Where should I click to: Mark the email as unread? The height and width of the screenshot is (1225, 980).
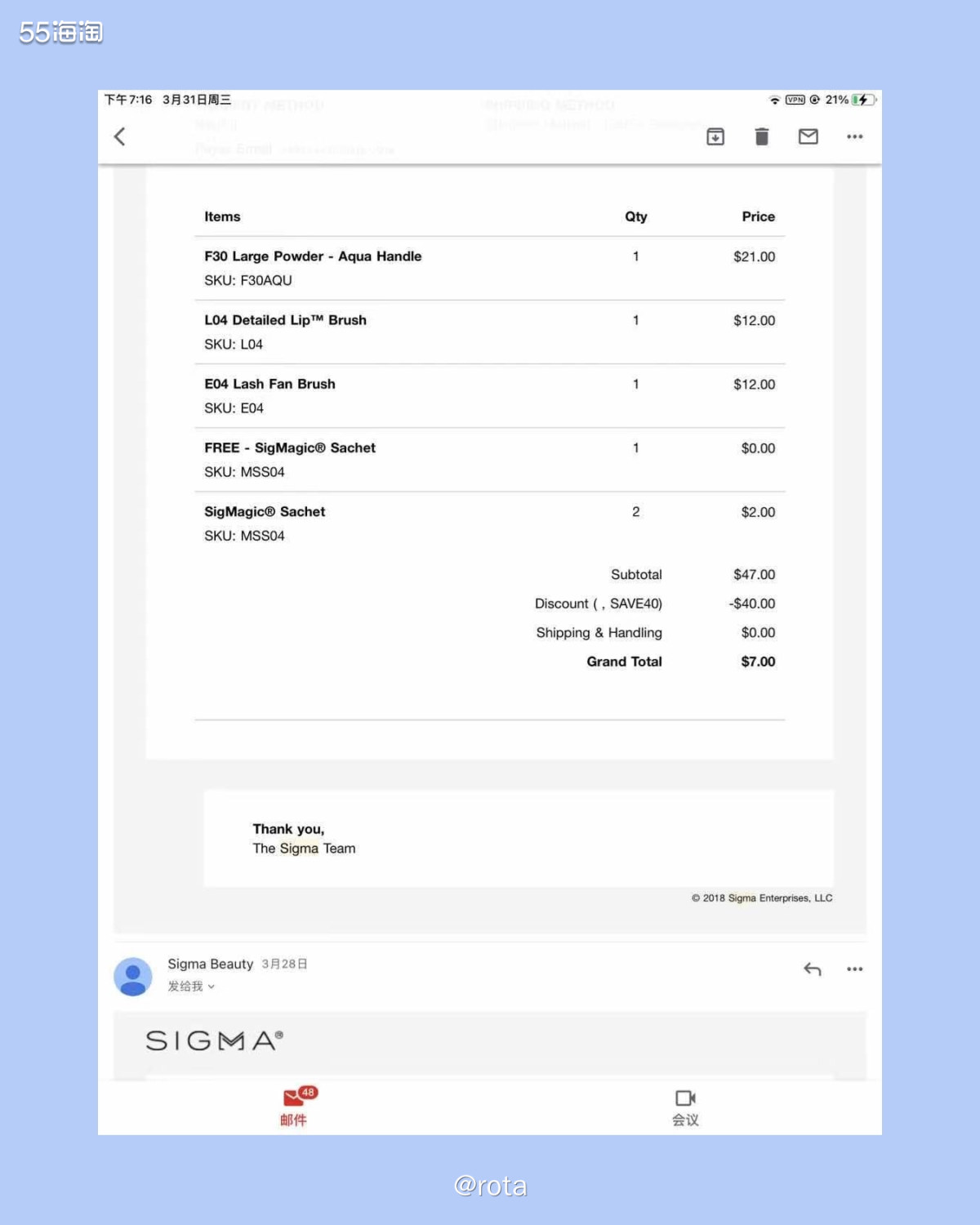(808, 136)
